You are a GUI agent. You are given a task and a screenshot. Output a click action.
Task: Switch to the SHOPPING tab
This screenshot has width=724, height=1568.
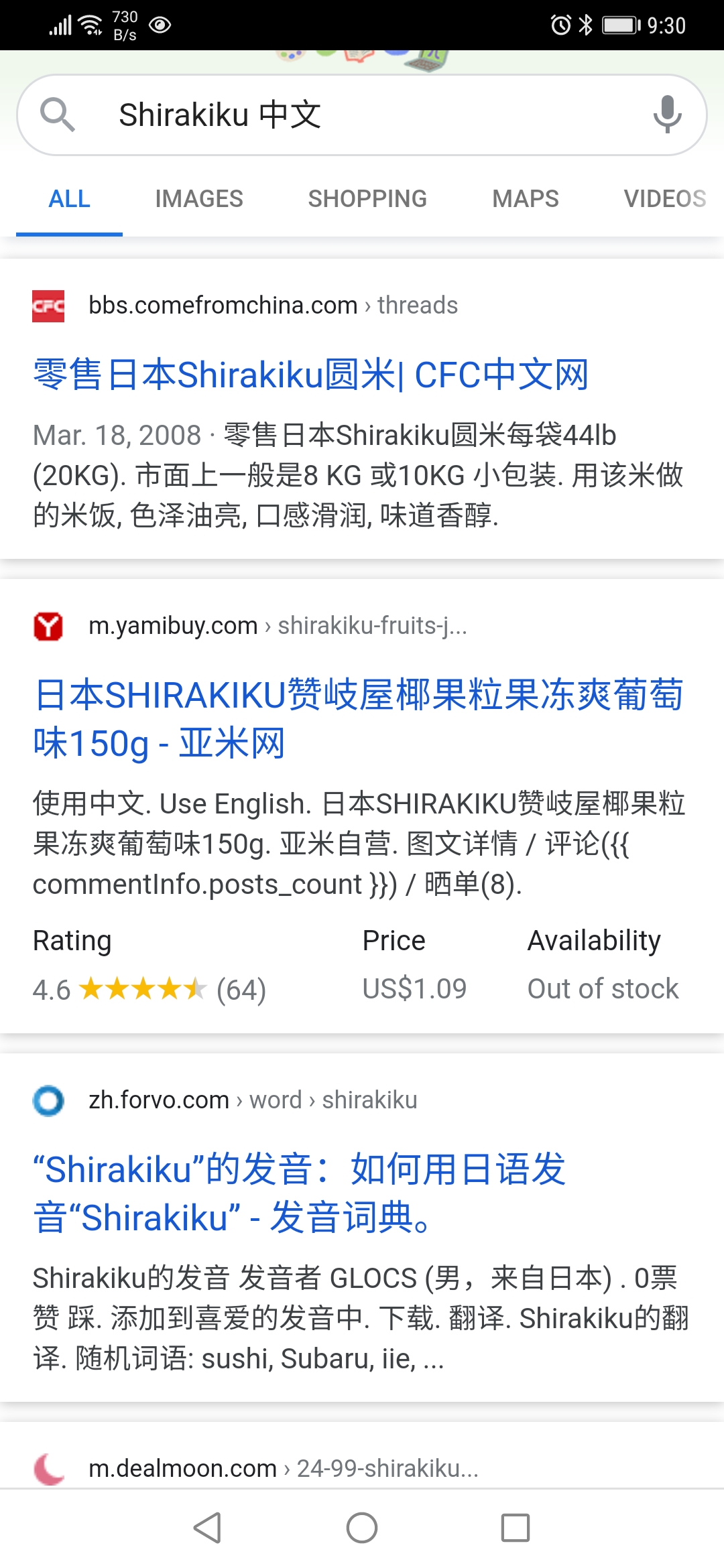(367, 198)
